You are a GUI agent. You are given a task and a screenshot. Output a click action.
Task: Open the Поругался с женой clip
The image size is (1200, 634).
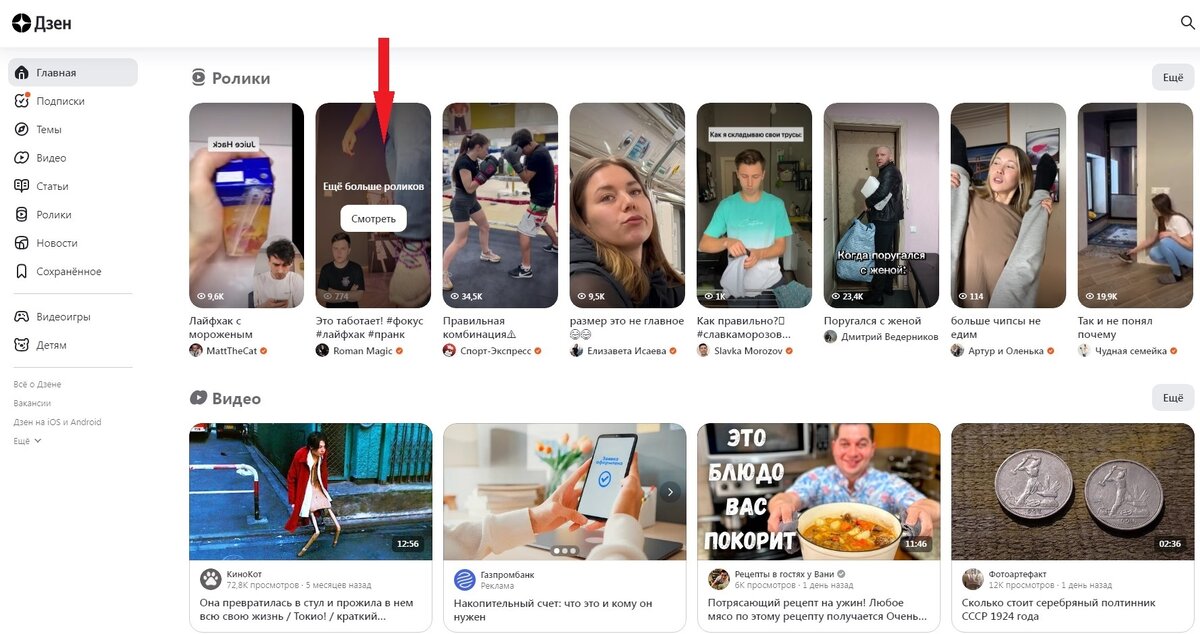881,205
